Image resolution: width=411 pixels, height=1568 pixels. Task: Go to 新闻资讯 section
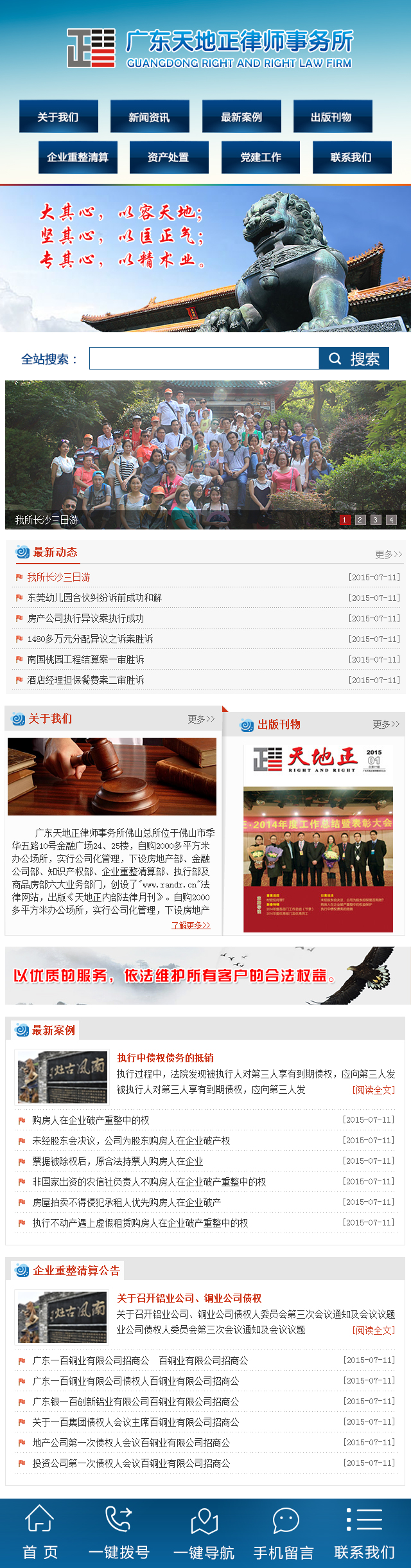pyautogui.click(x=150, y=117)
